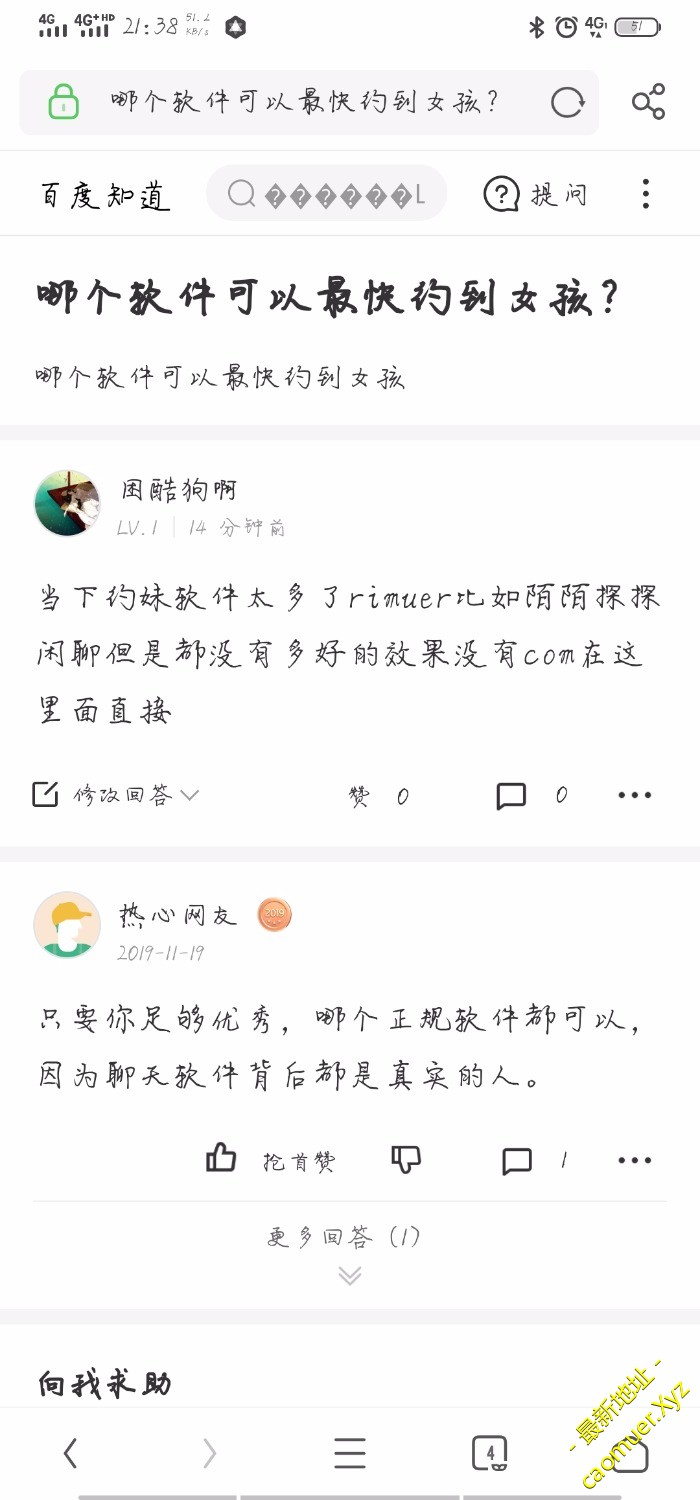Give 热心网友's answer the first like
This screenshot has height=1500, width=700.
click(x=270, y=1160)
